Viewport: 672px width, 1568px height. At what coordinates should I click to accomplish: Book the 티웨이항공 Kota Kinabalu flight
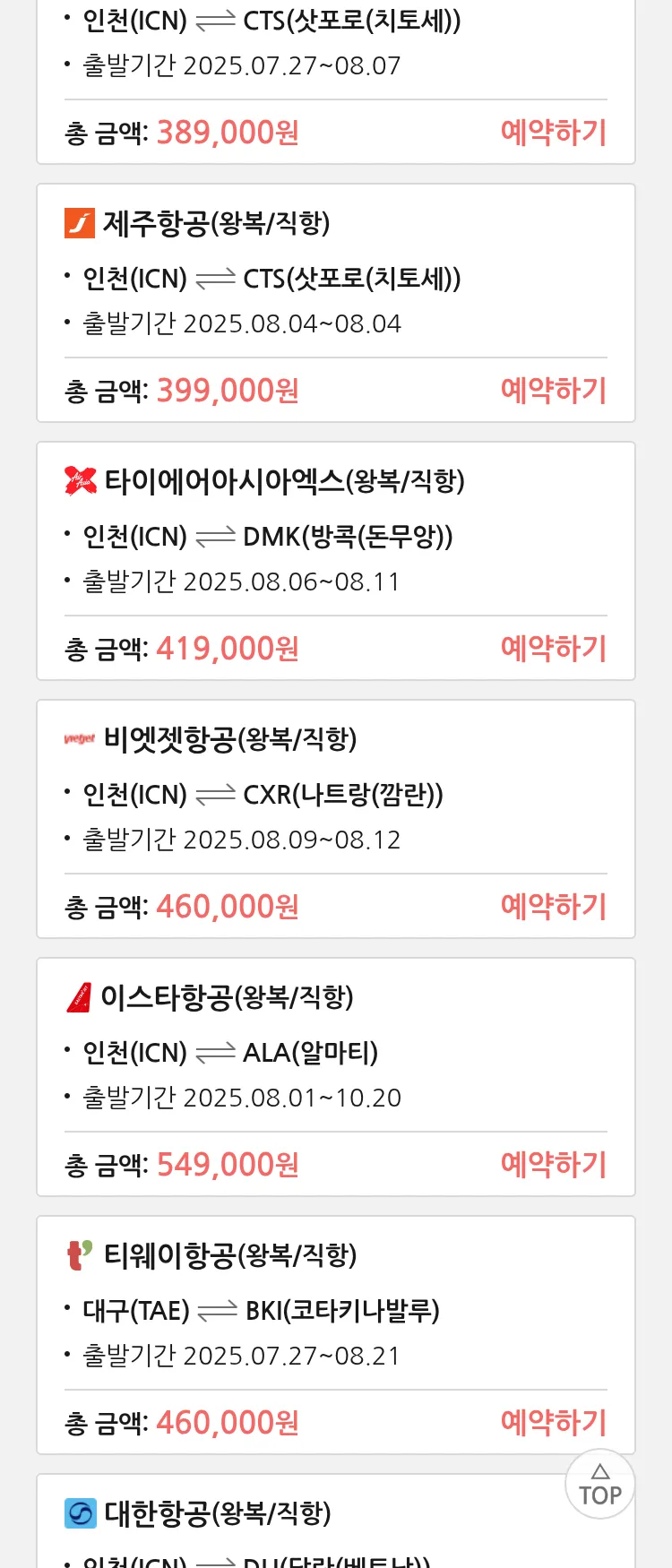[553, 1423]
